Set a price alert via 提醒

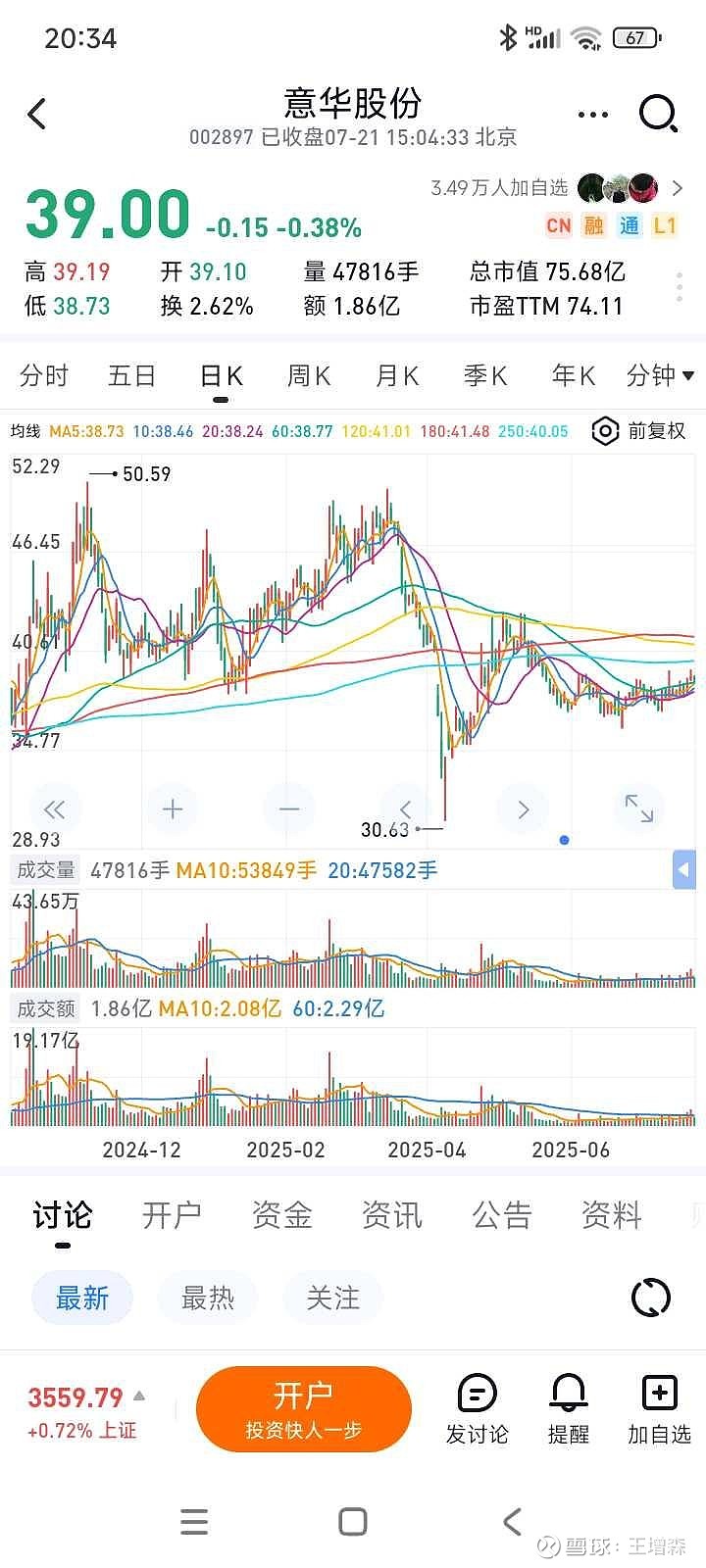click(569, 1409)
